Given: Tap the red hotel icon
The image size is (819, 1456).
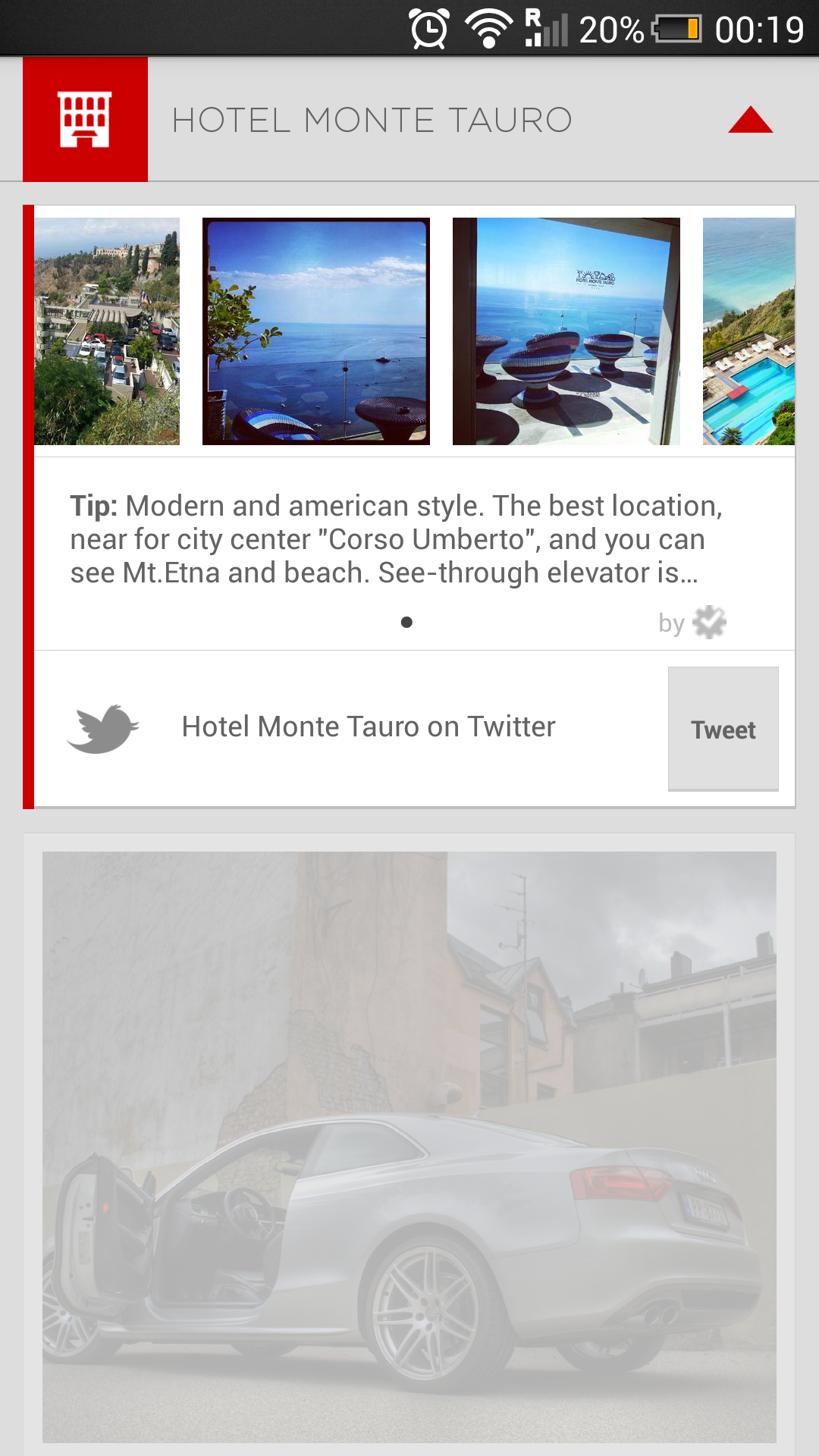Looking at the screenshot, I should (85, 119).
